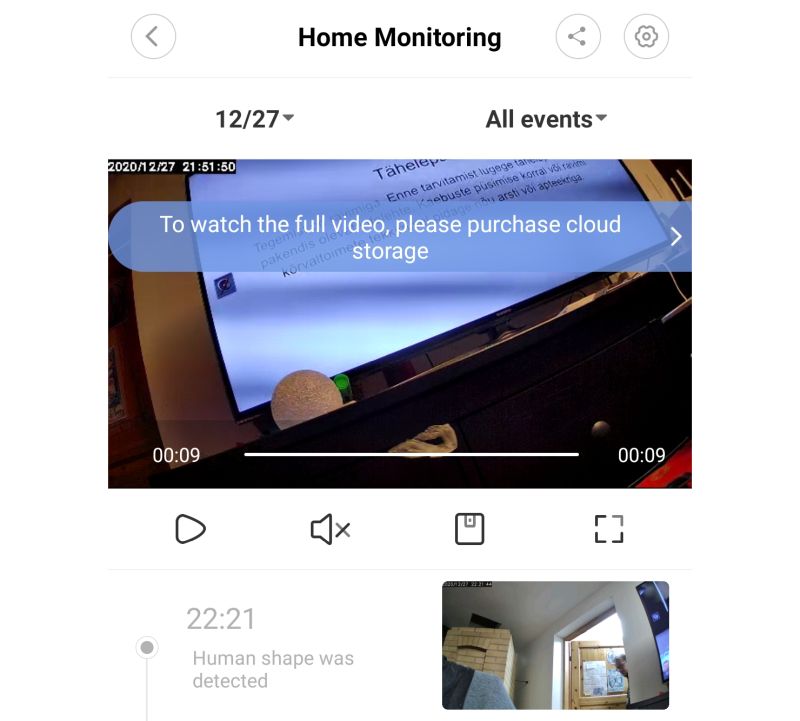Expand the All events filter
This screenshot has height=721, width=800.
[546, 119]
